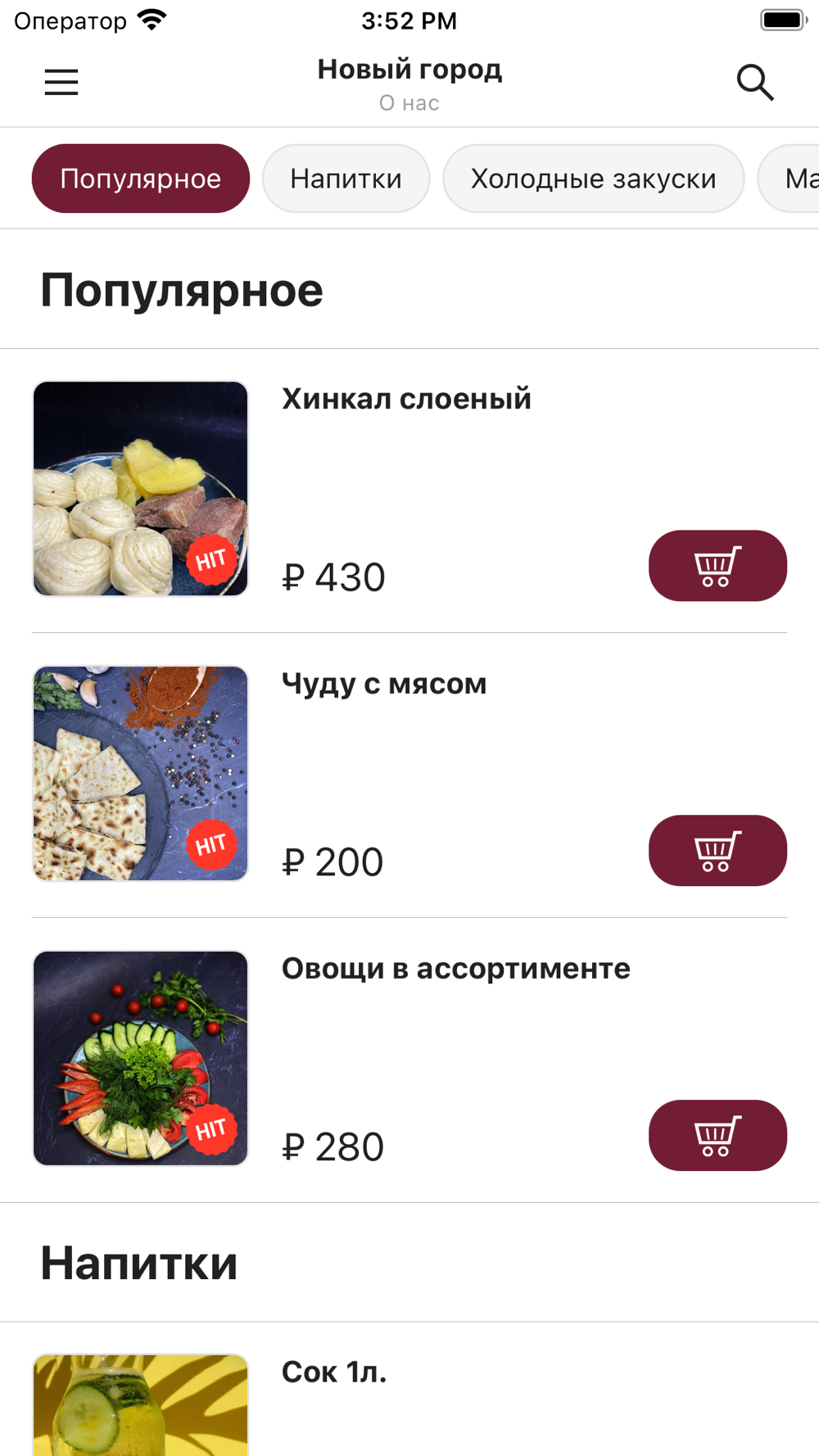Add Овощи в ассортименте to the cart
Screen dimensions: 819x1456
(x=717, y=1136)
